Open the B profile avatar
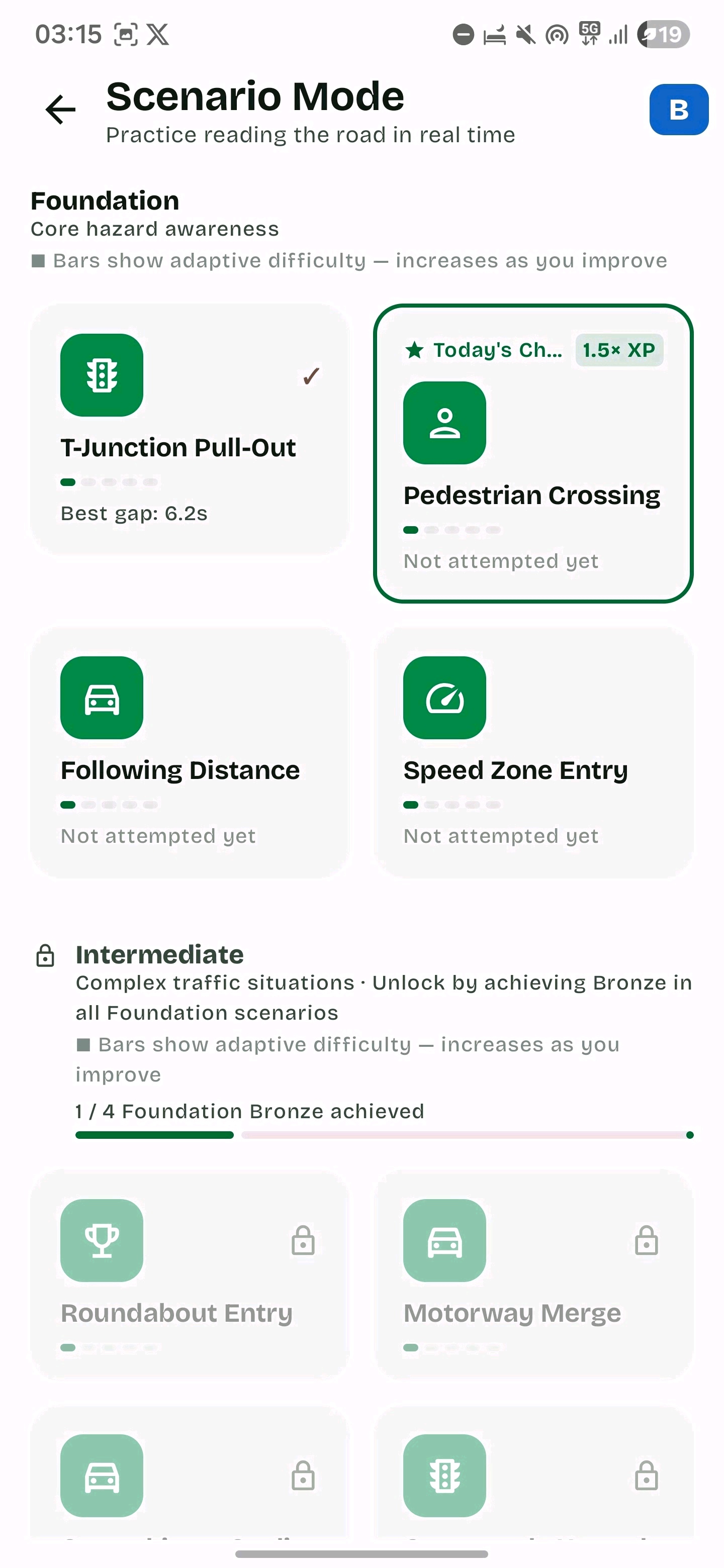Viewport: 724px width, 1568px height. click(678, 110)
